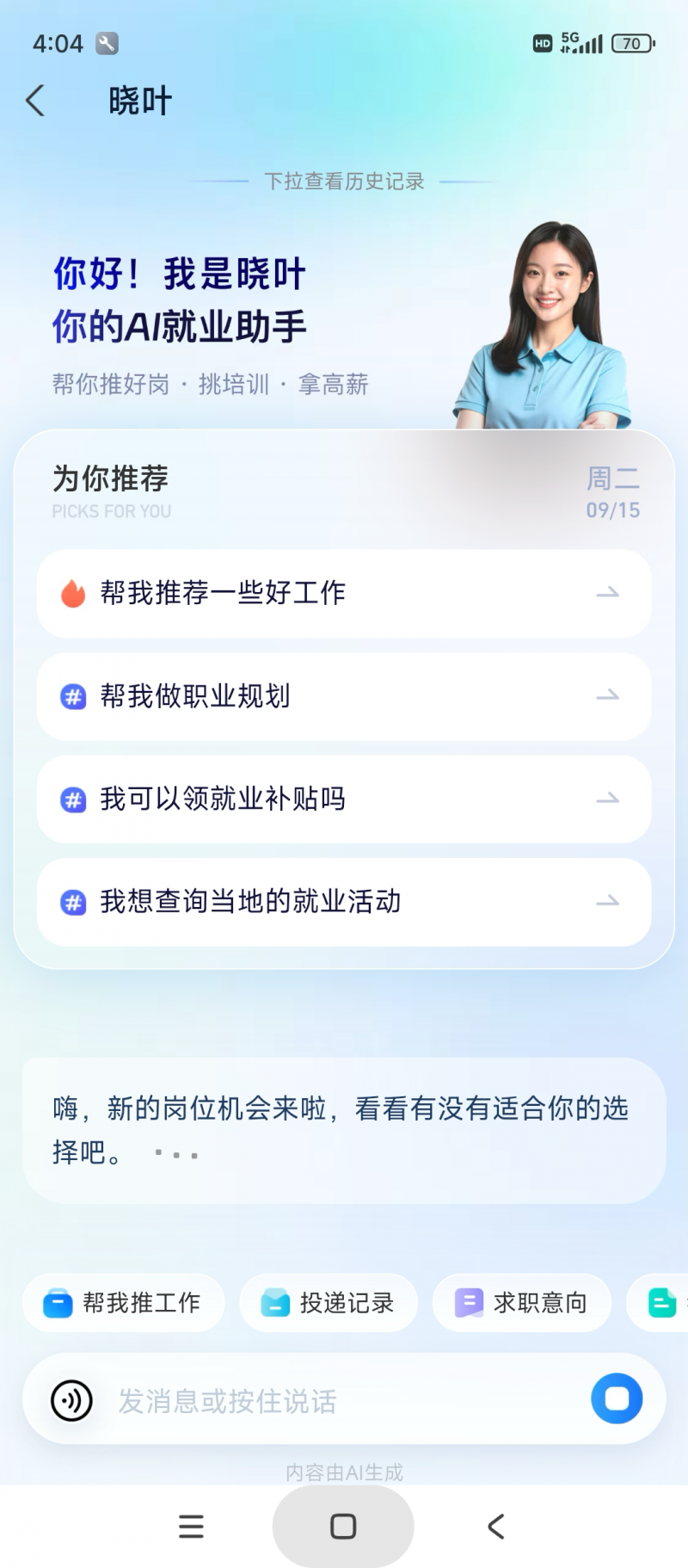
Task: Focus the 发消息或按住说话 message field
Action: pos(344,1400)
